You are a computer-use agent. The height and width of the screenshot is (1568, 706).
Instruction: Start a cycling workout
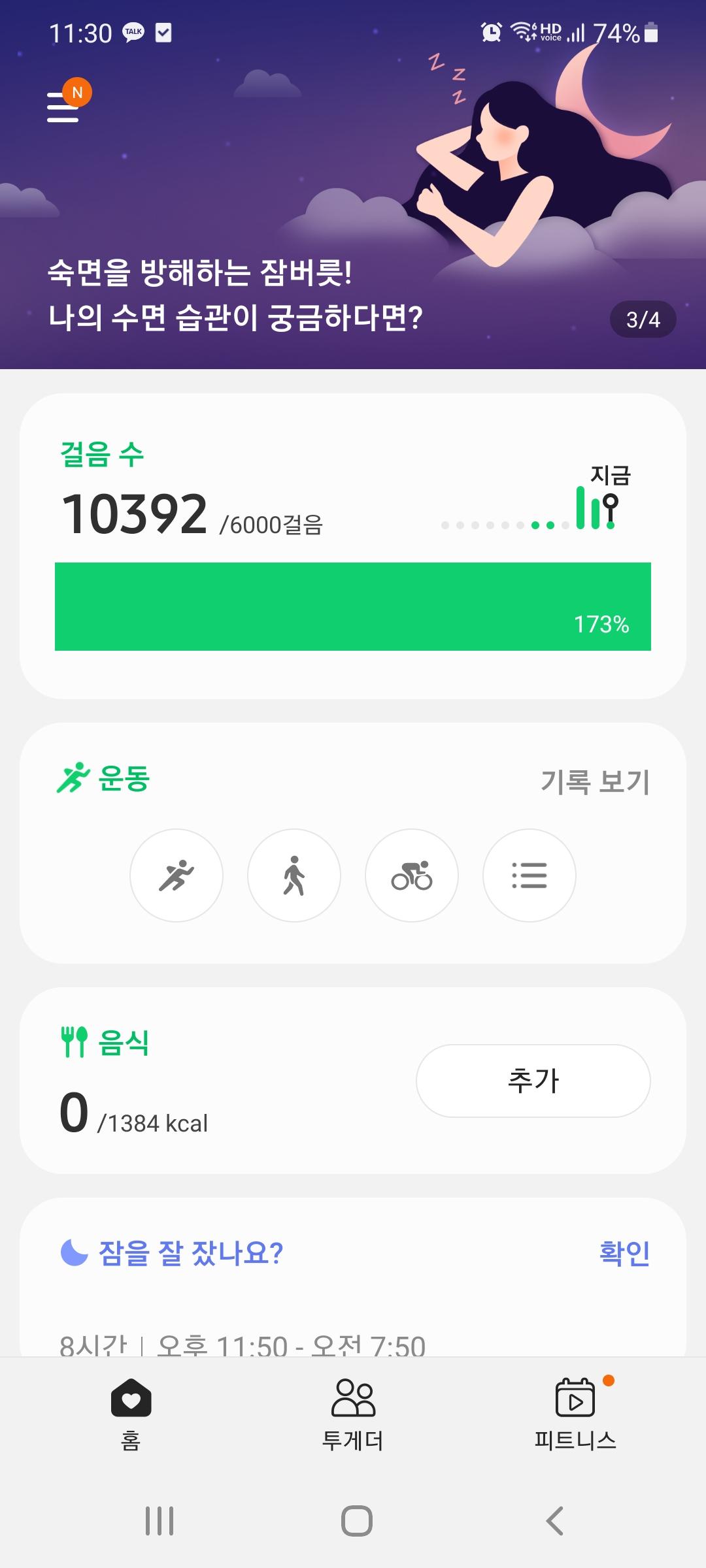click(412, 875)
